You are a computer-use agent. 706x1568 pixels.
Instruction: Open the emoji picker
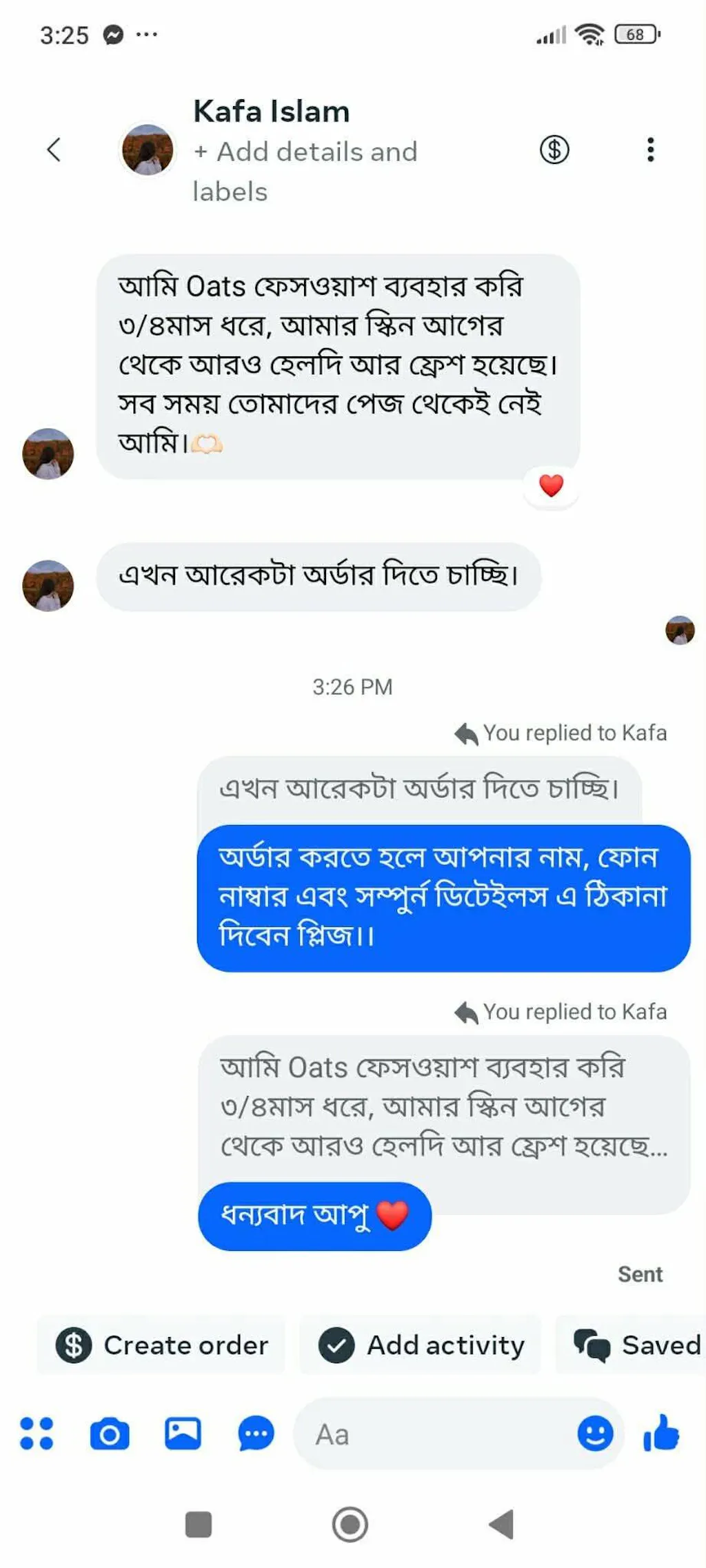pos(595,1434)
